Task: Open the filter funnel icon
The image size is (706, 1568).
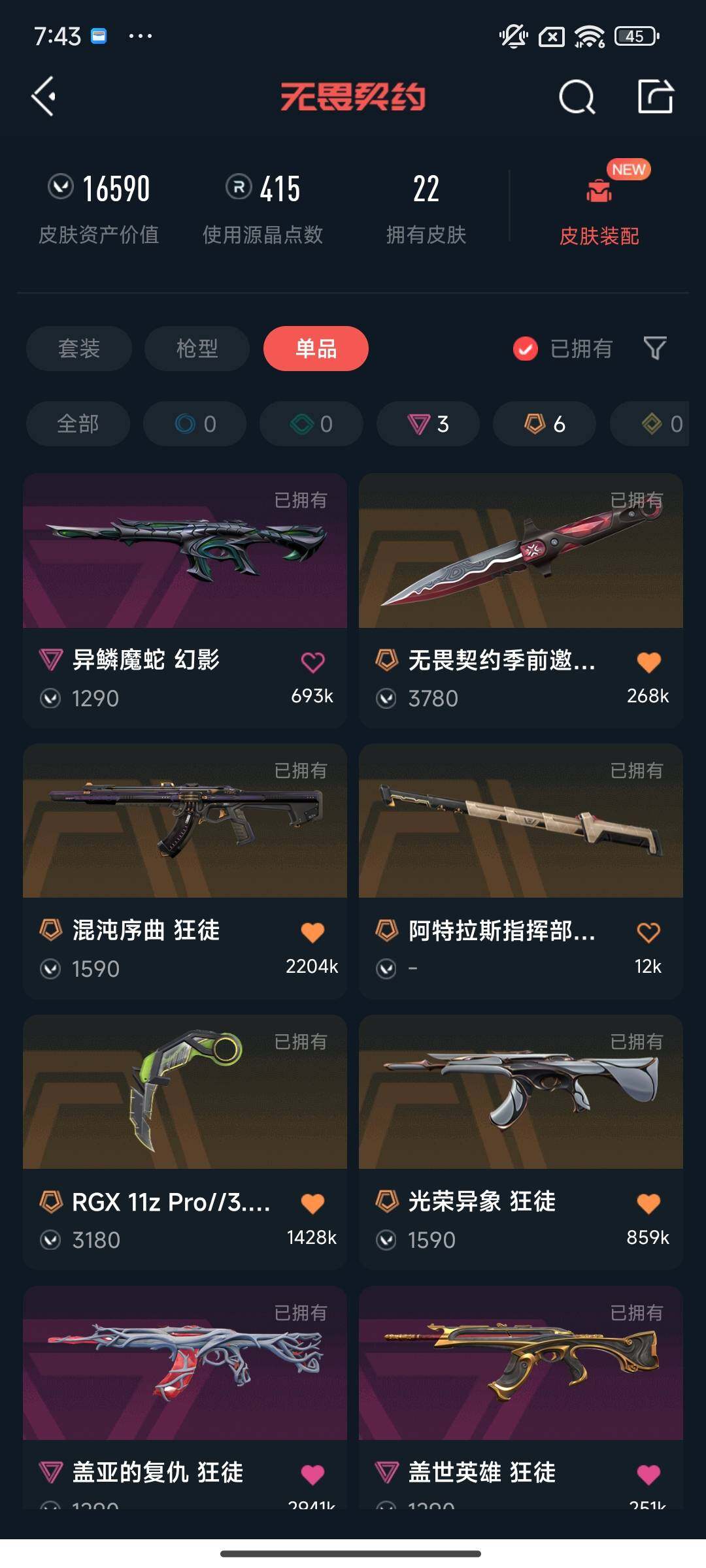Action: 656,349
